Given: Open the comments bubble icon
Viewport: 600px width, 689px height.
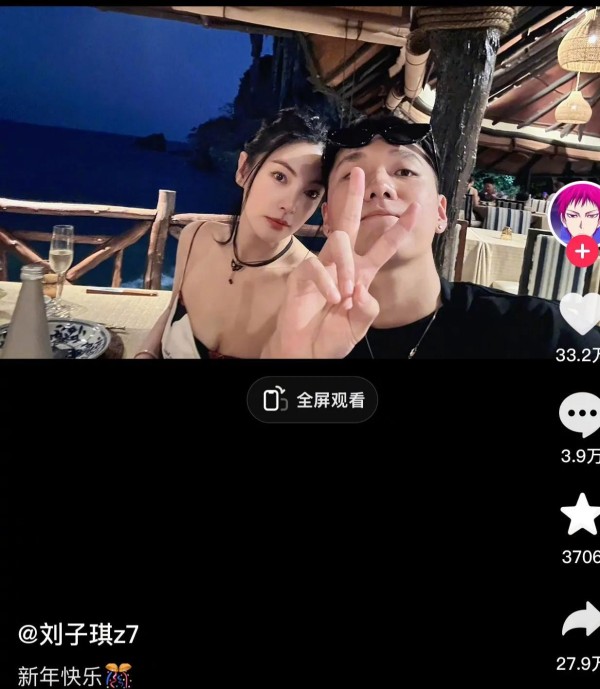Looking at the screenshot, I should (x=580, y=416).
